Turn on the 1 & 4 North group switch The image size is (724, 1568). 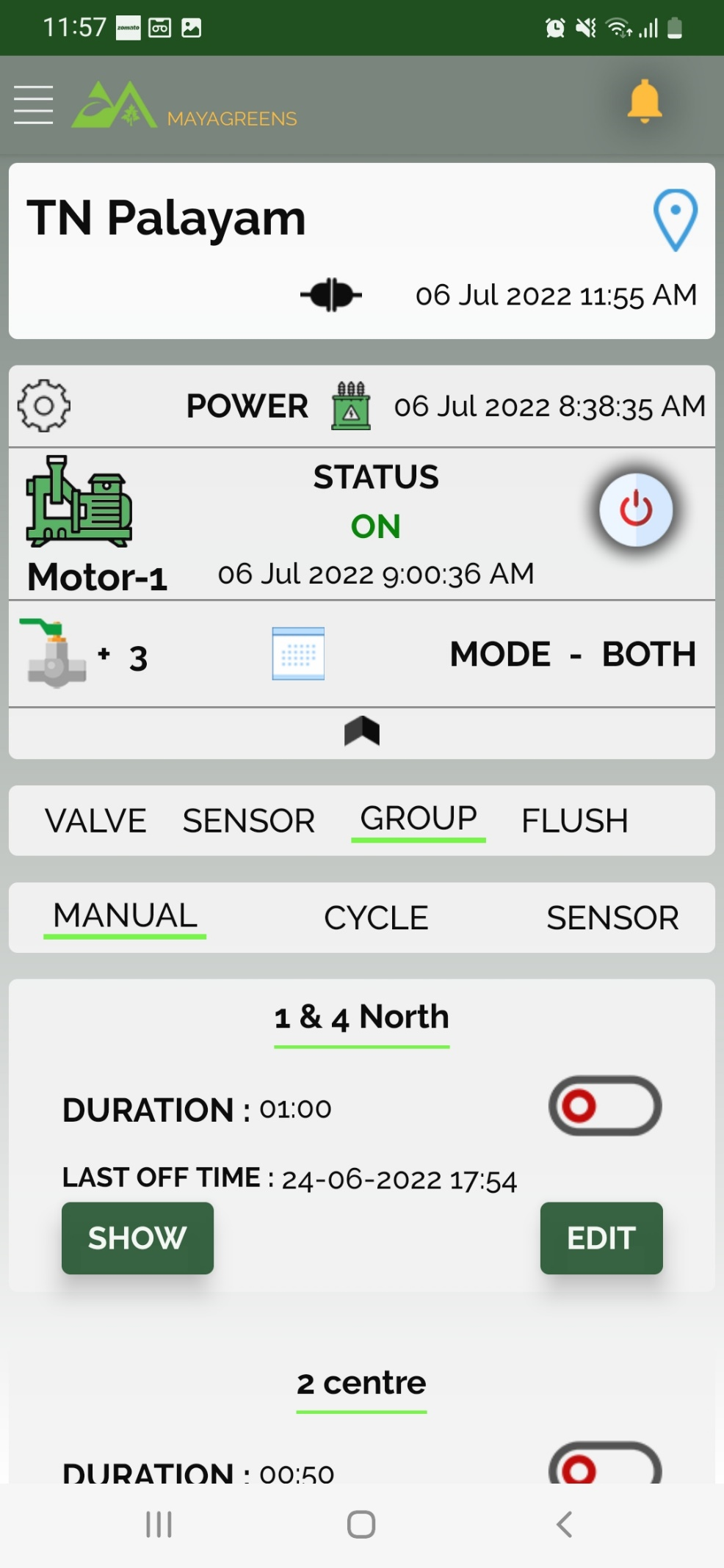[604, 1106]
